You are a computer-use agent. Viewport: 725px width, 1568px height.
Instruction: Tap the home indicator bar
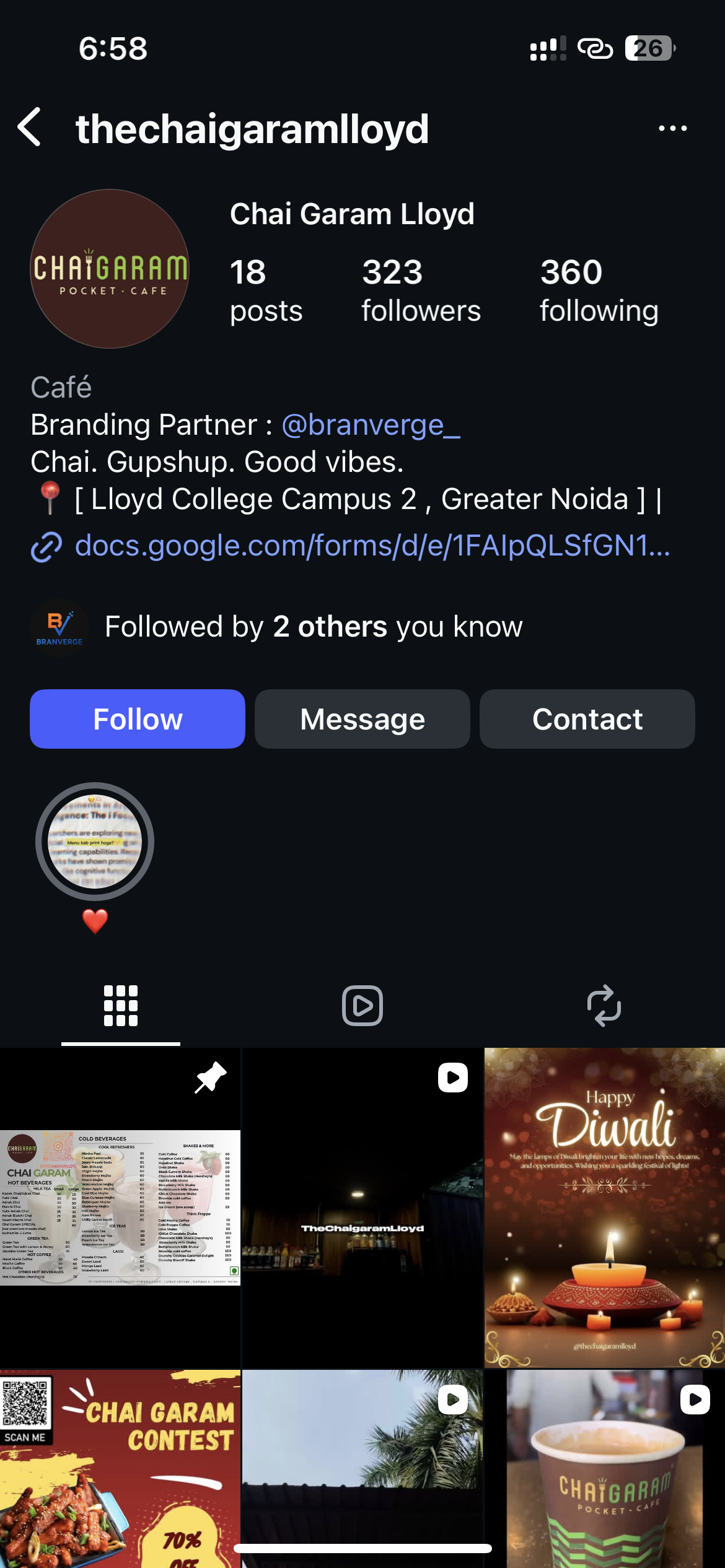click(x=362, y=1549)
